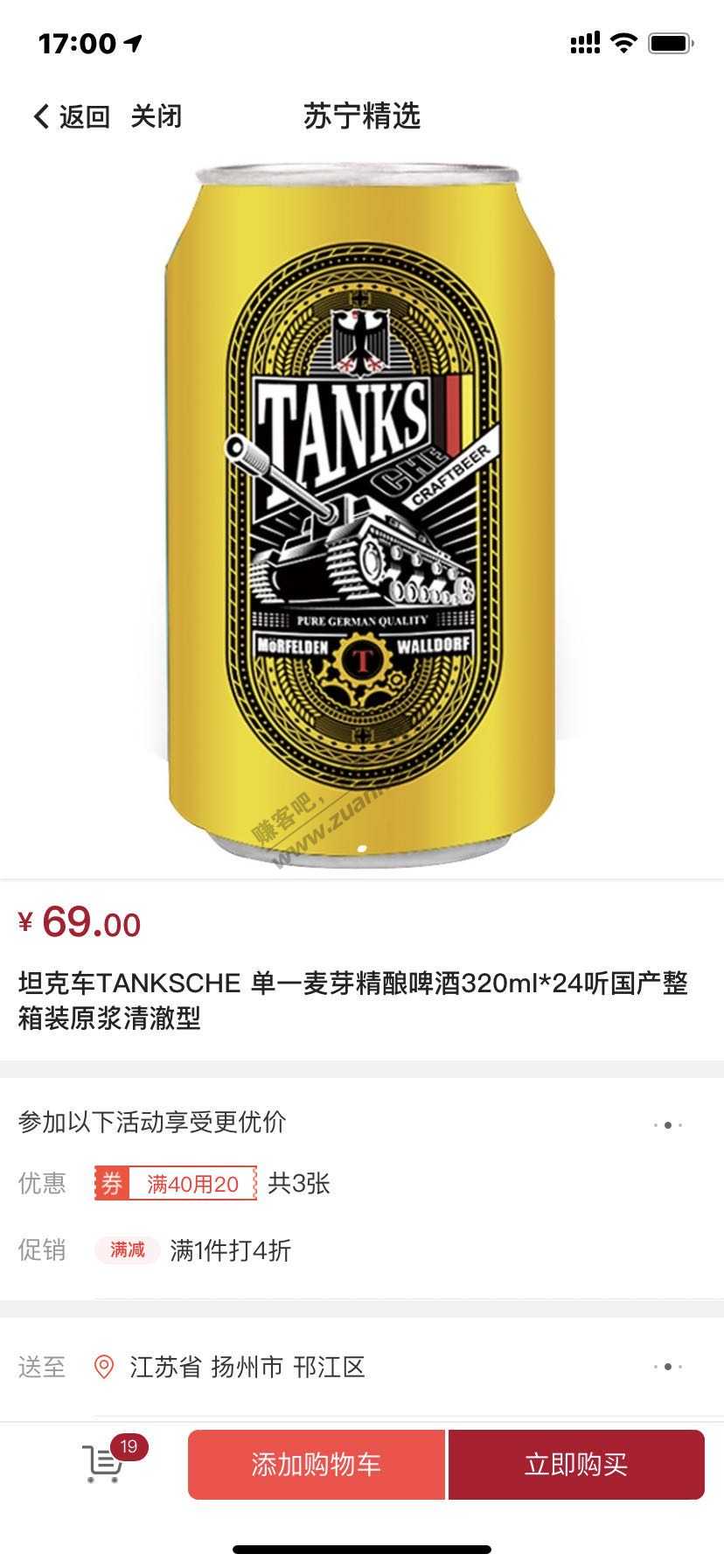This screenshot has height=1568, width=724.
Task: Buy now with 立即购买
Action: [x=576, y=1465]
